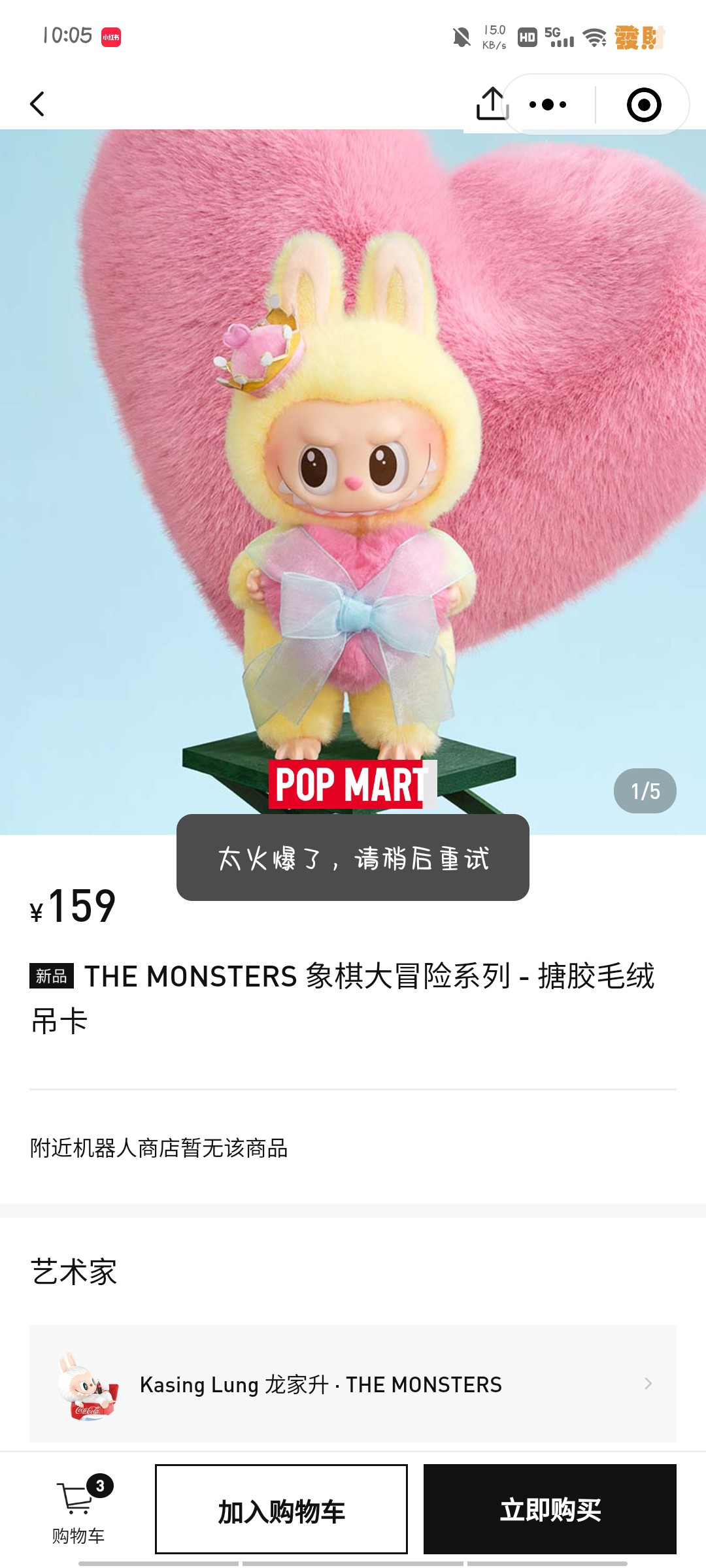Screen dimensions: 706x1568
Task: Open the three-dot mini program menu
Action: coord(548,105)
